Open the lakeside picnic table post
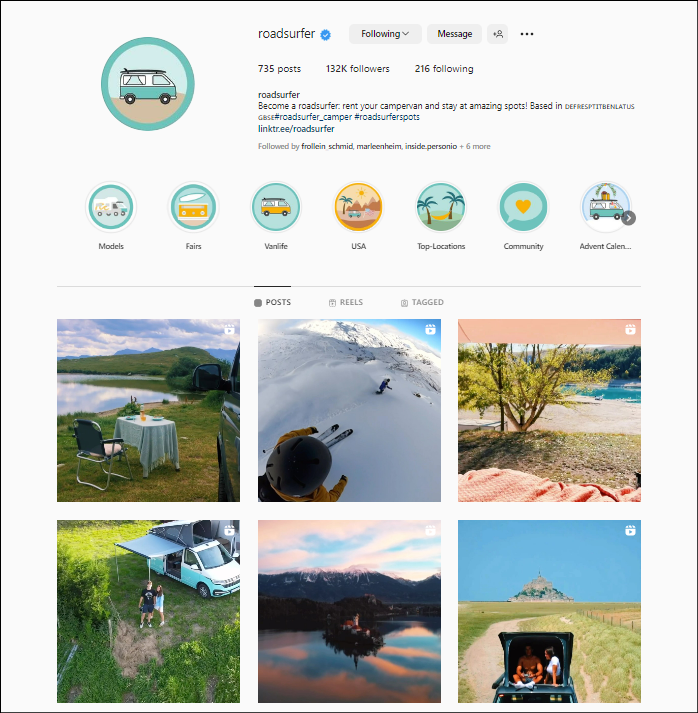This screenshot has height=713, width=698. [148, 410]
